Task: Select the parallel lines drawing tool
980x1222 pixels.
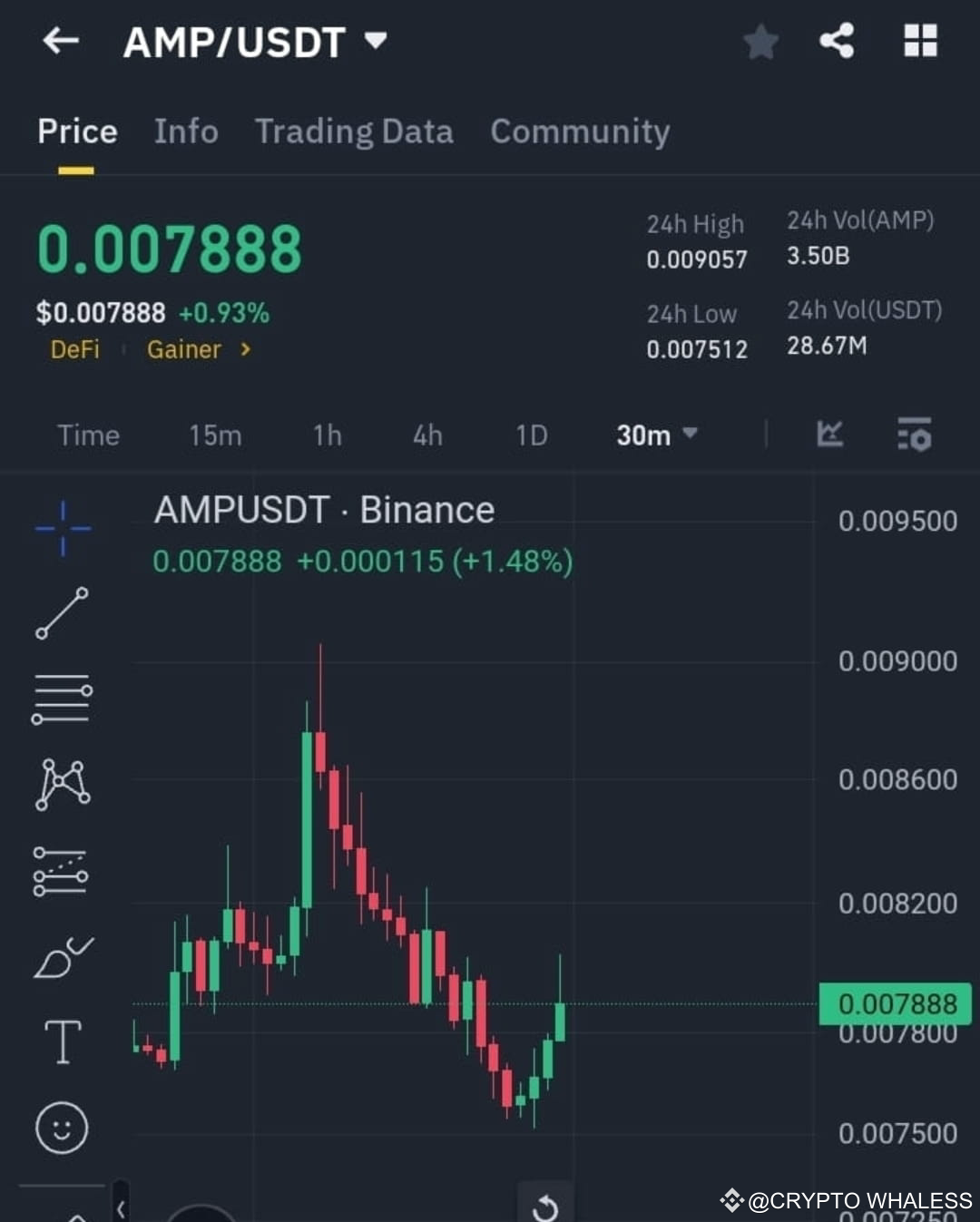Action: [x=62, y=699]
